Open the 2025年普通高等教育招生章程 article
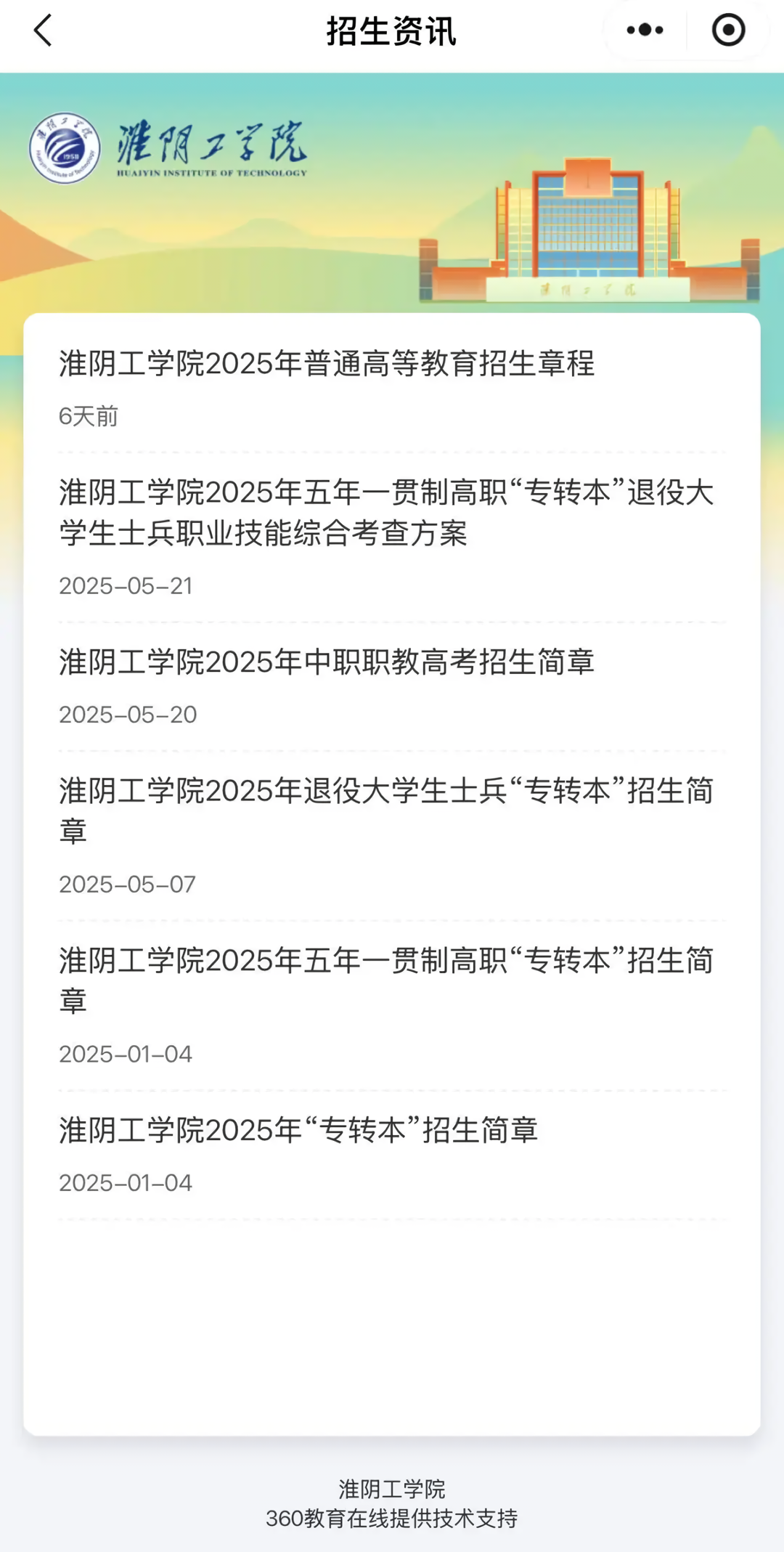Viewport: 784px width, 1552px height. click(x=327, y=364)
